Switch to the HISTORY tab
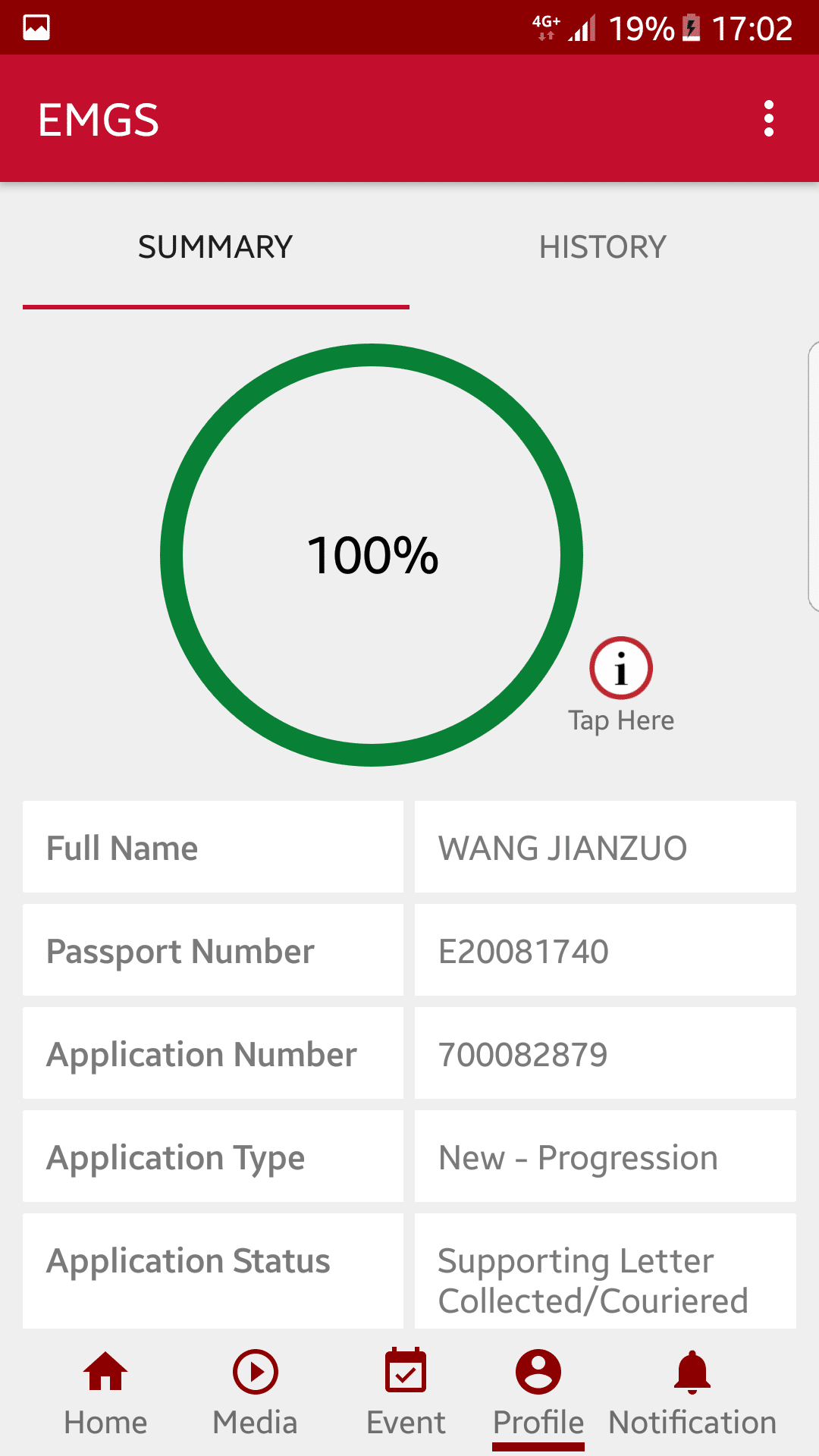 point(602,247)
